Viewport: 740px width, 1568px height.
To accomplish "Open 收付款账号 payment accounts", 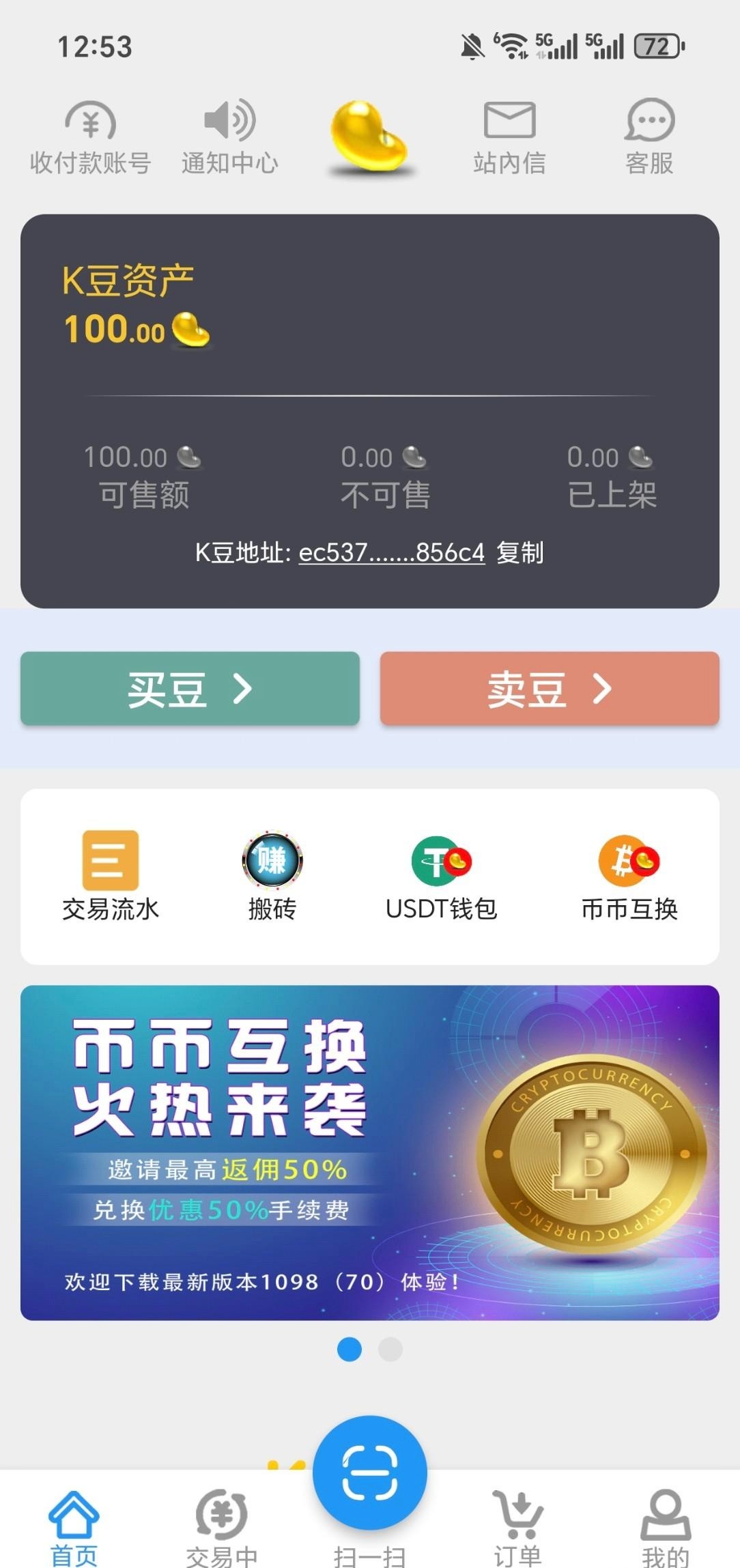I will coord(90,137).
